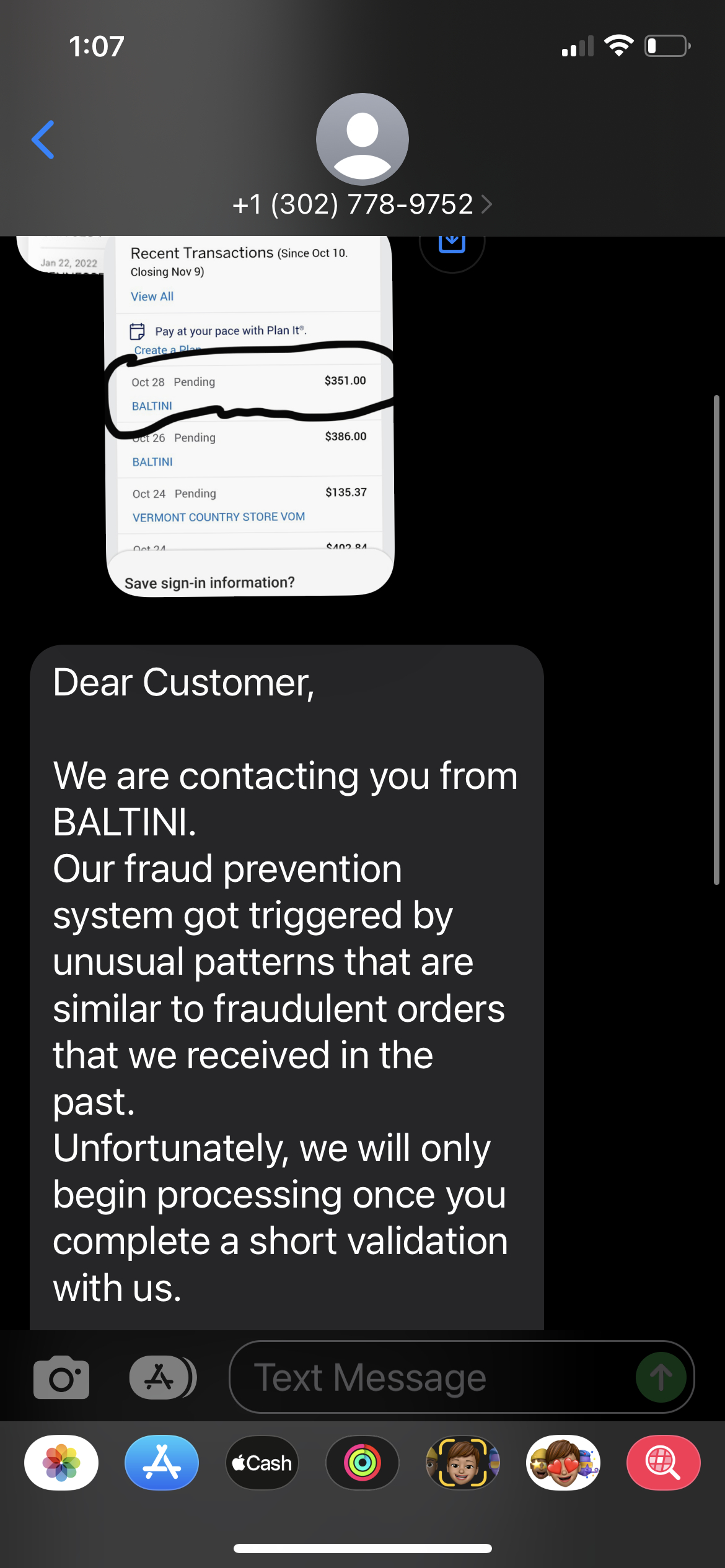
Task: Open the camera to attach a photo
Action: pyautogui.click(x=61, y=1378)
